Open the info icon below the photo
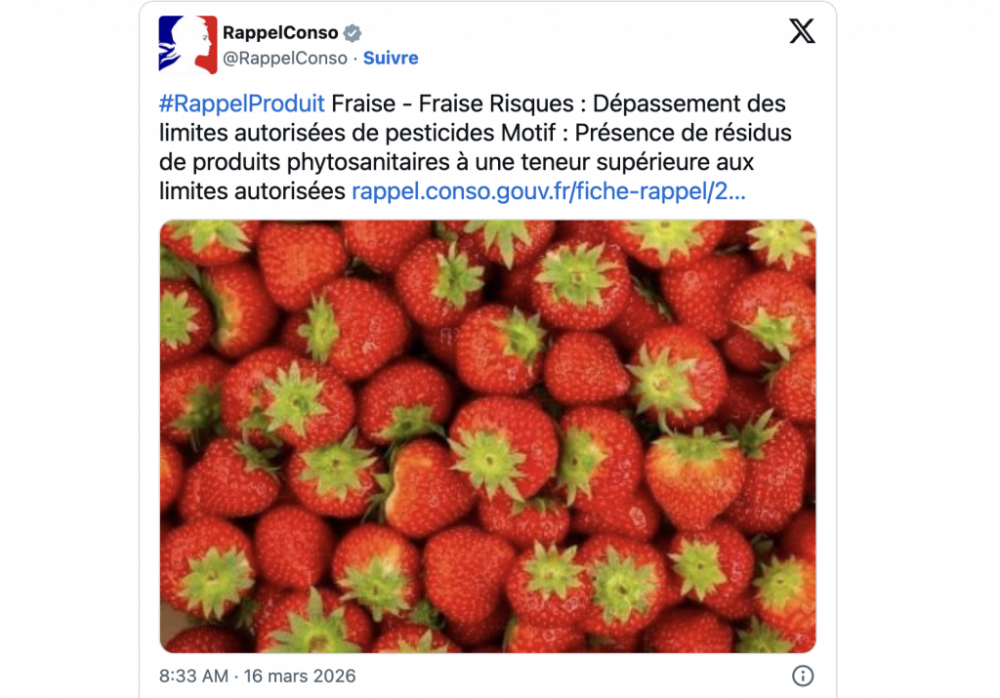 pyautogui.click(x=802, y=676)
